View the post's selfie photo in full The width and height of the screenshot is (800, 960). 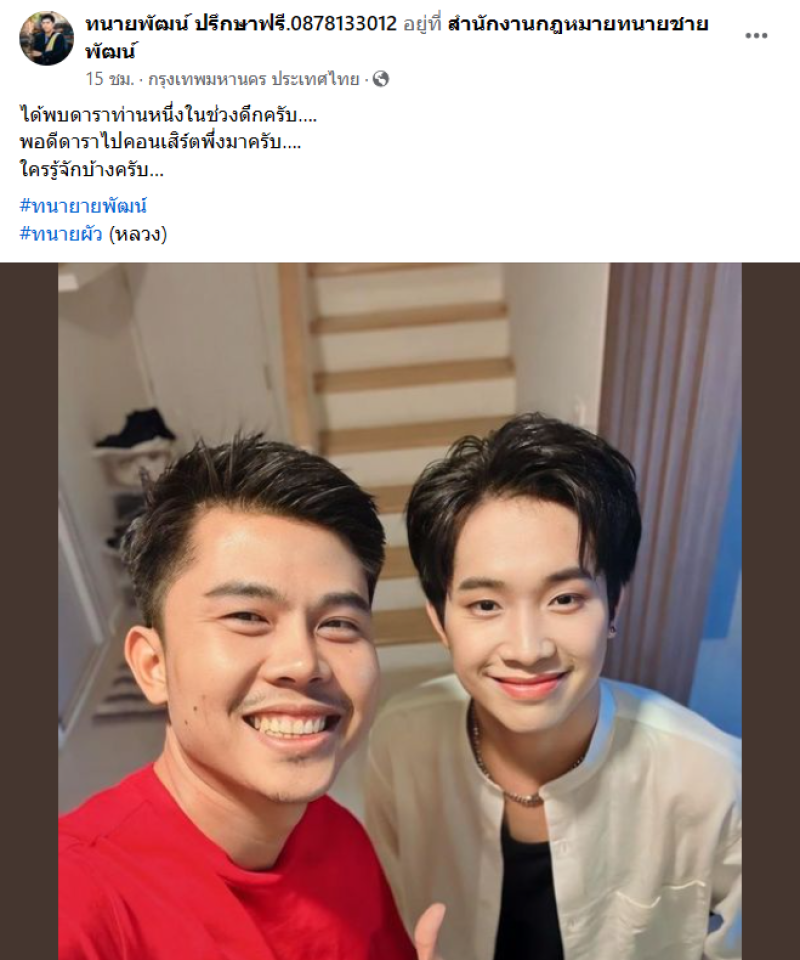(400, 610)
